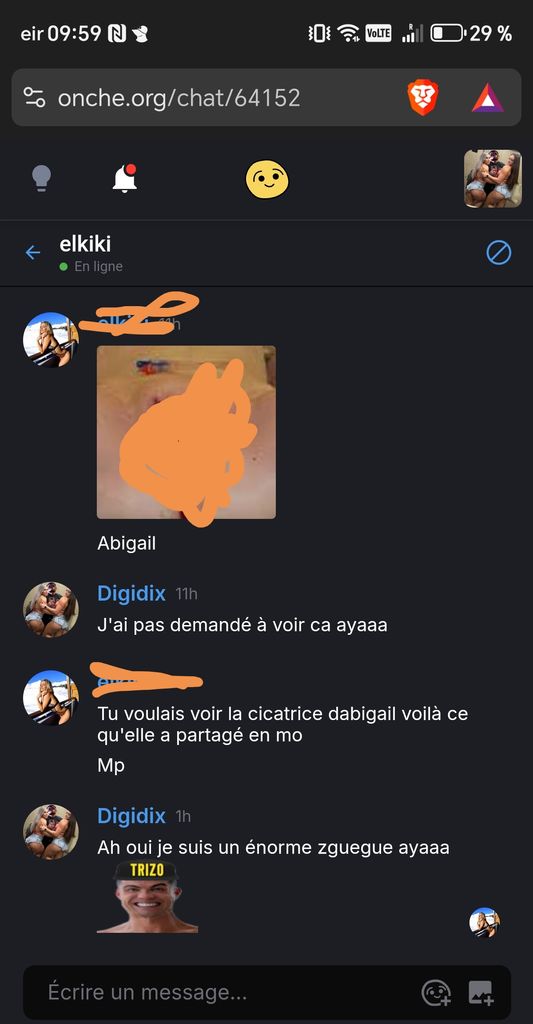Open my profile avatar menu at the top
Viewport: 533px width, 1024px height.
[493, 179]
